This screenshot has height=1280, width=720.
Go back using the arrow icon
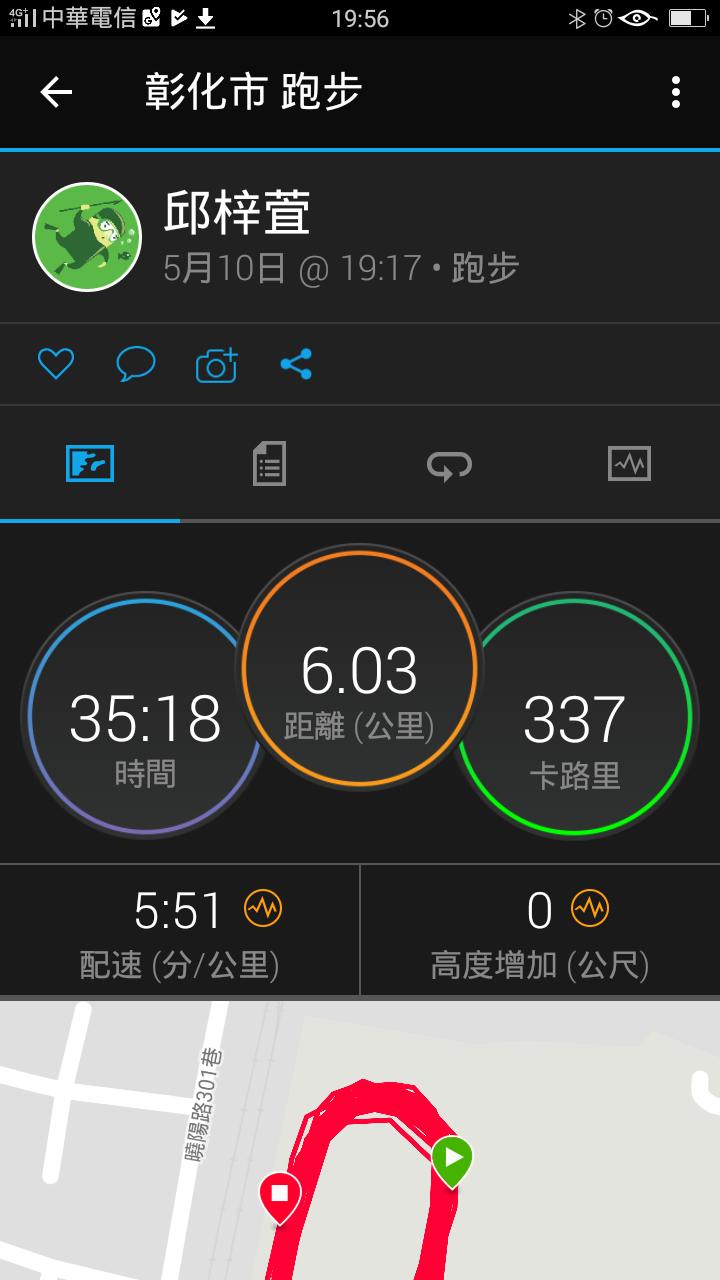pos(56,93)
